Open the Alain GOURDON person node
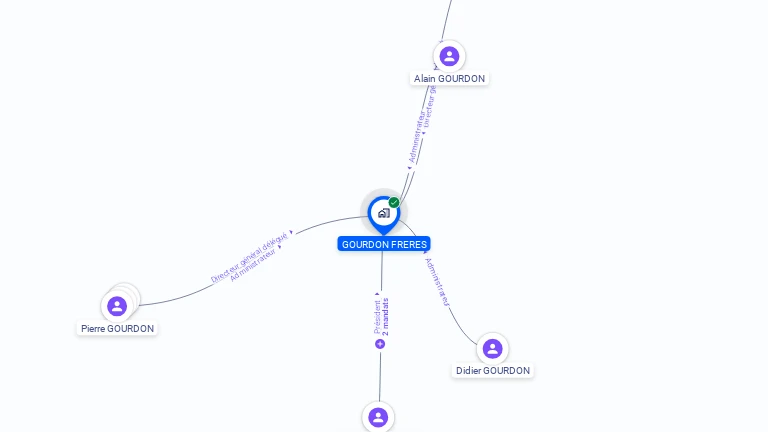This screenshot has width=768, height=432. click(449, 56)
